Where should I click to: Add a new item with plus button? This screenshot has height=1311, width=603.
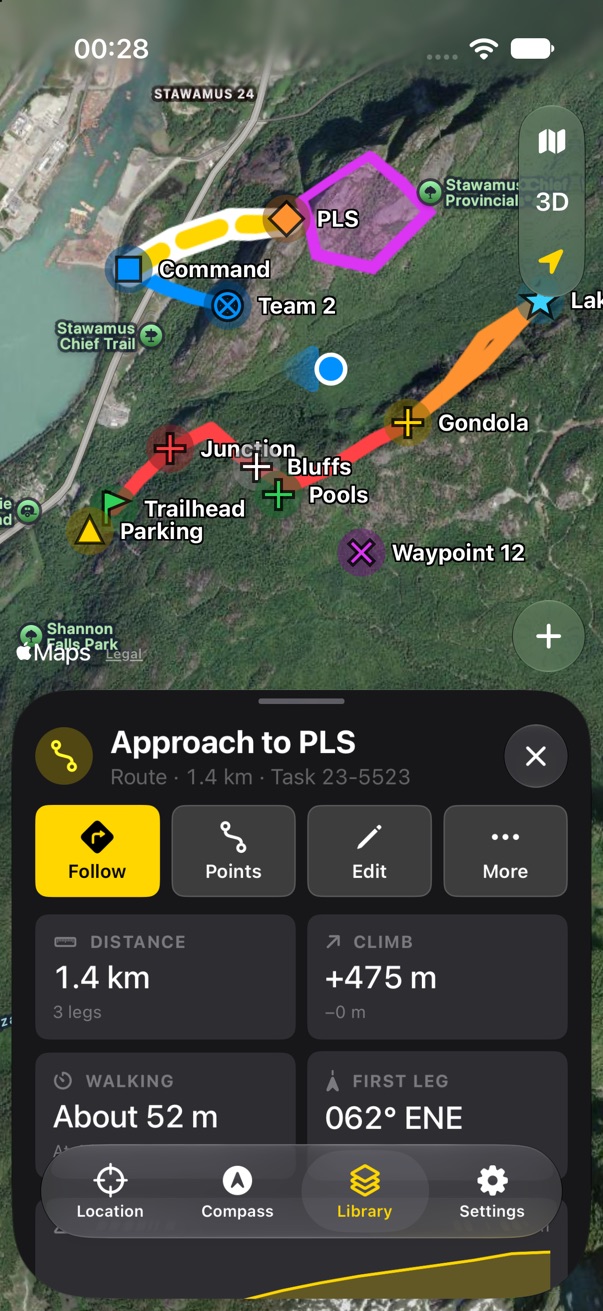tap(548, 636)
